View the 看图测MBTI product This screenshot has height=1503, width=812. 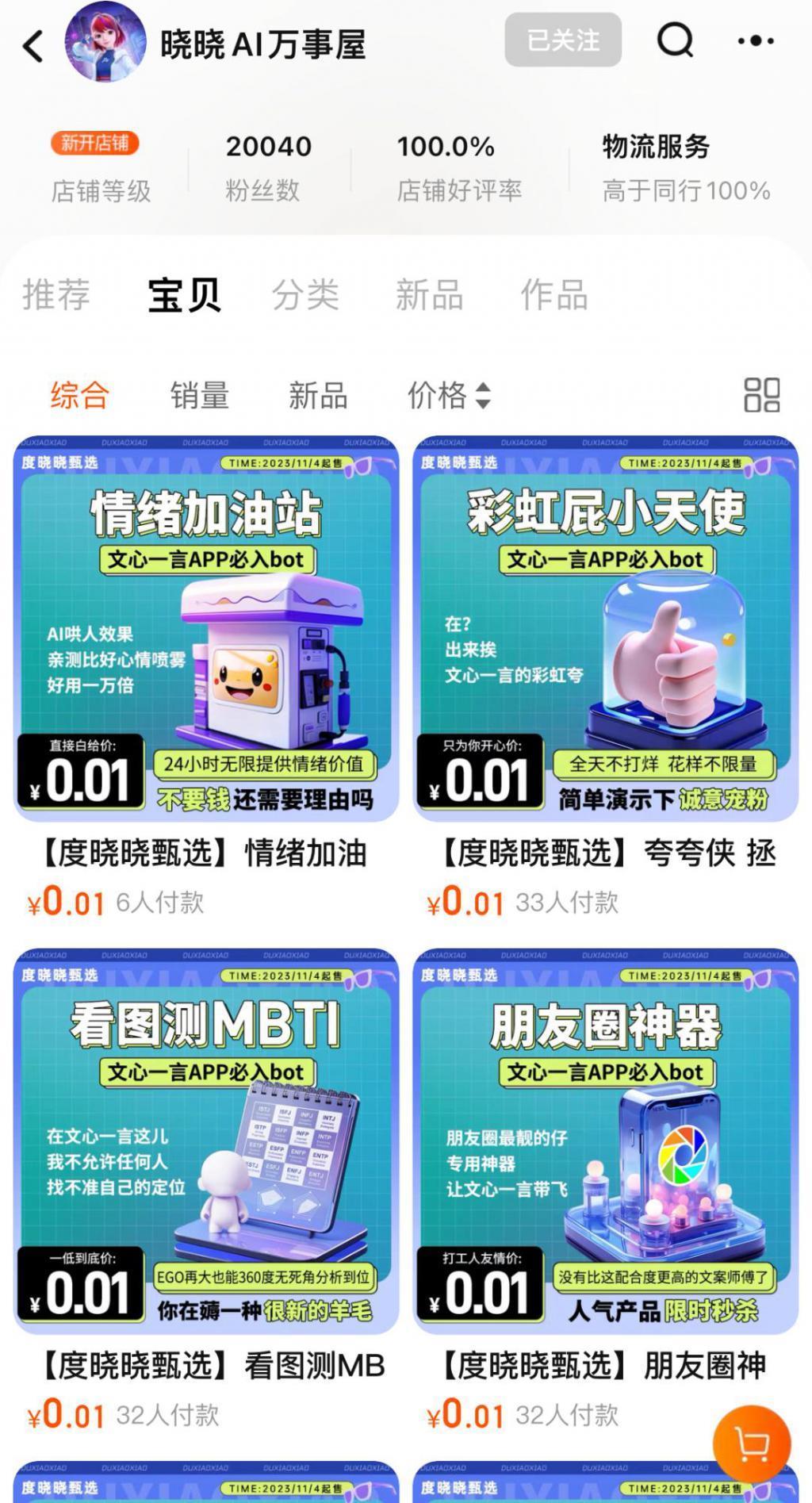tap(206, 1141)
